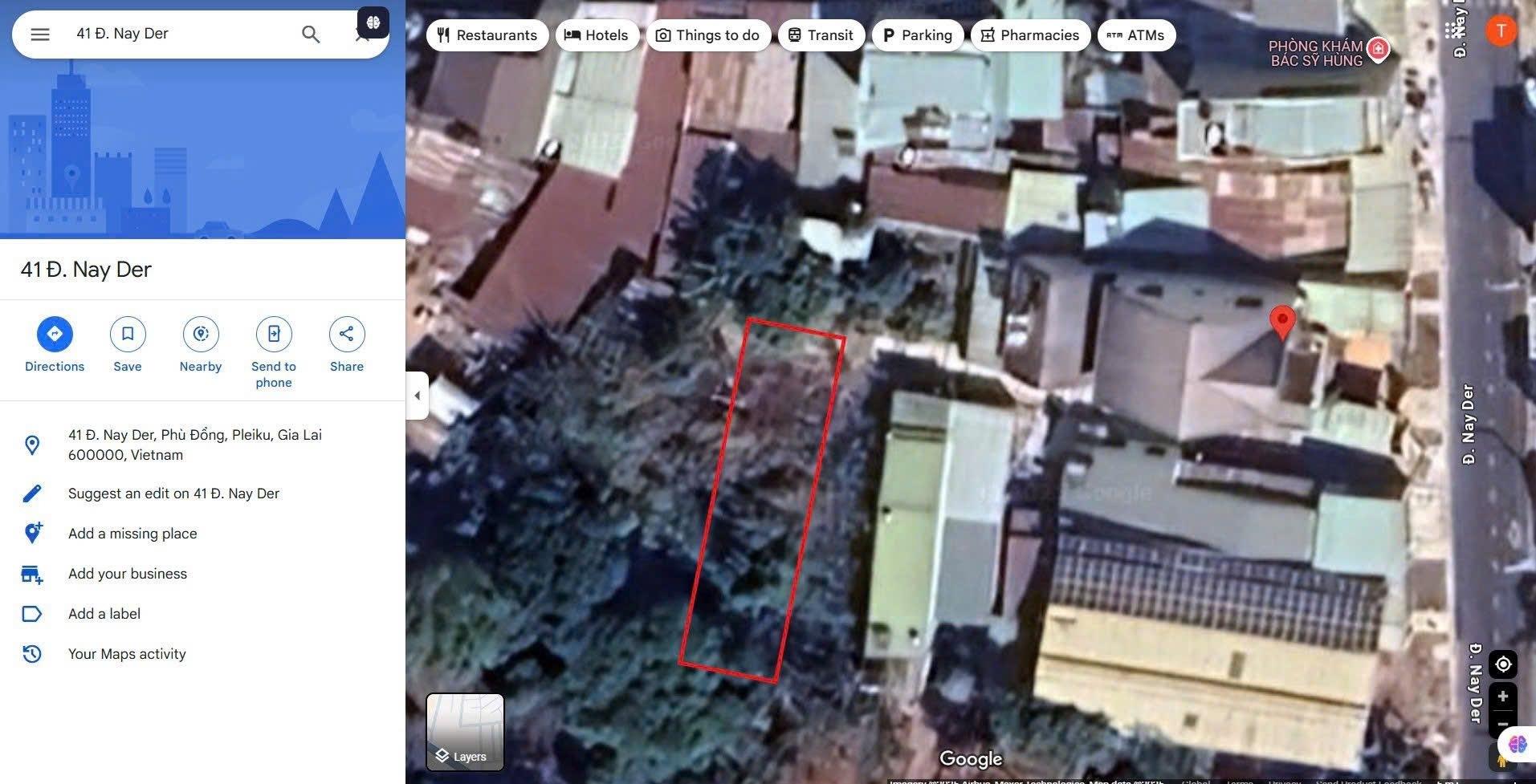
Task: Edit the 41 Đ. Nay Der search field
Action: pos(177,34)
